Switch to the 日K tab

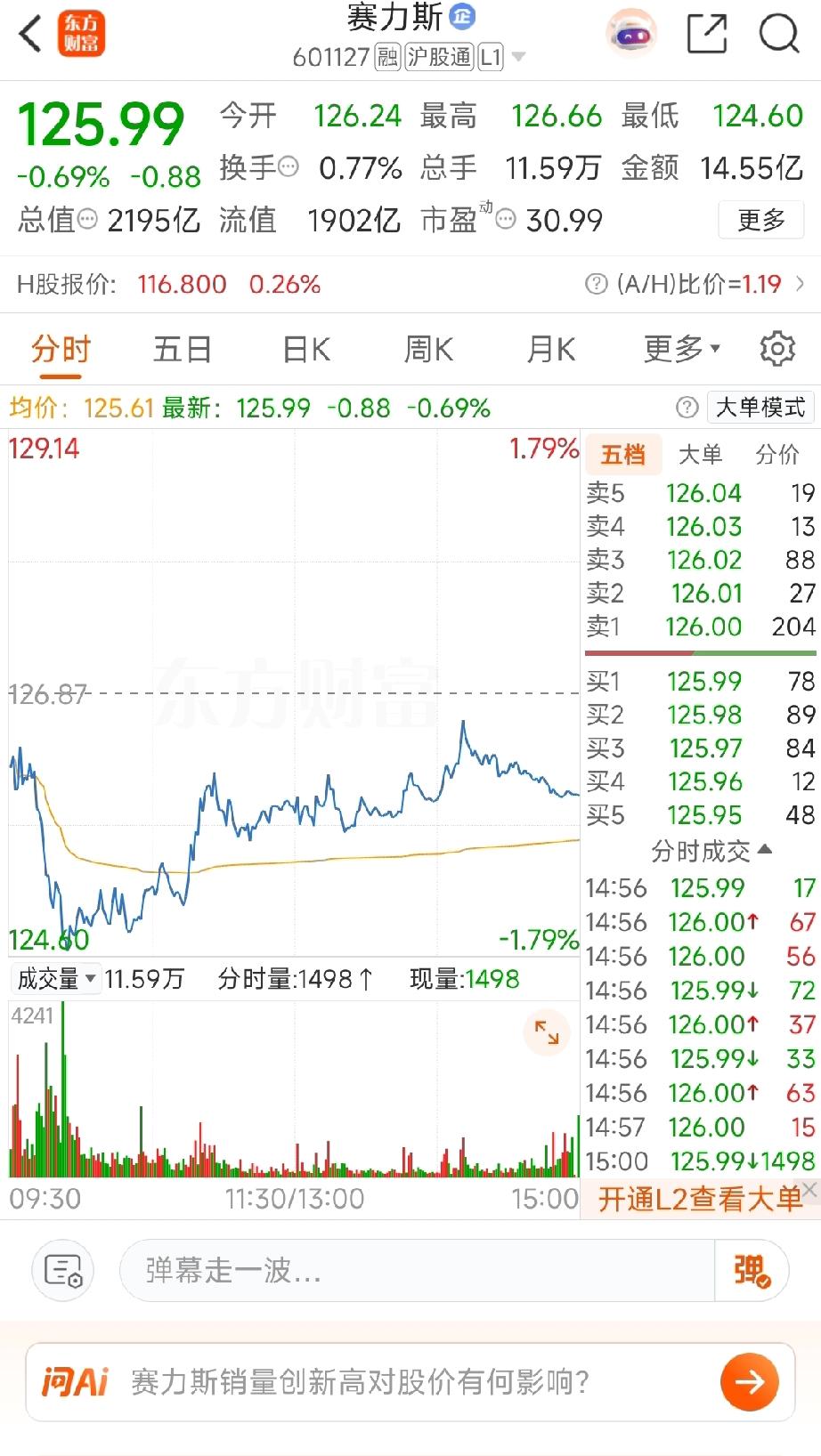point(305,349)
